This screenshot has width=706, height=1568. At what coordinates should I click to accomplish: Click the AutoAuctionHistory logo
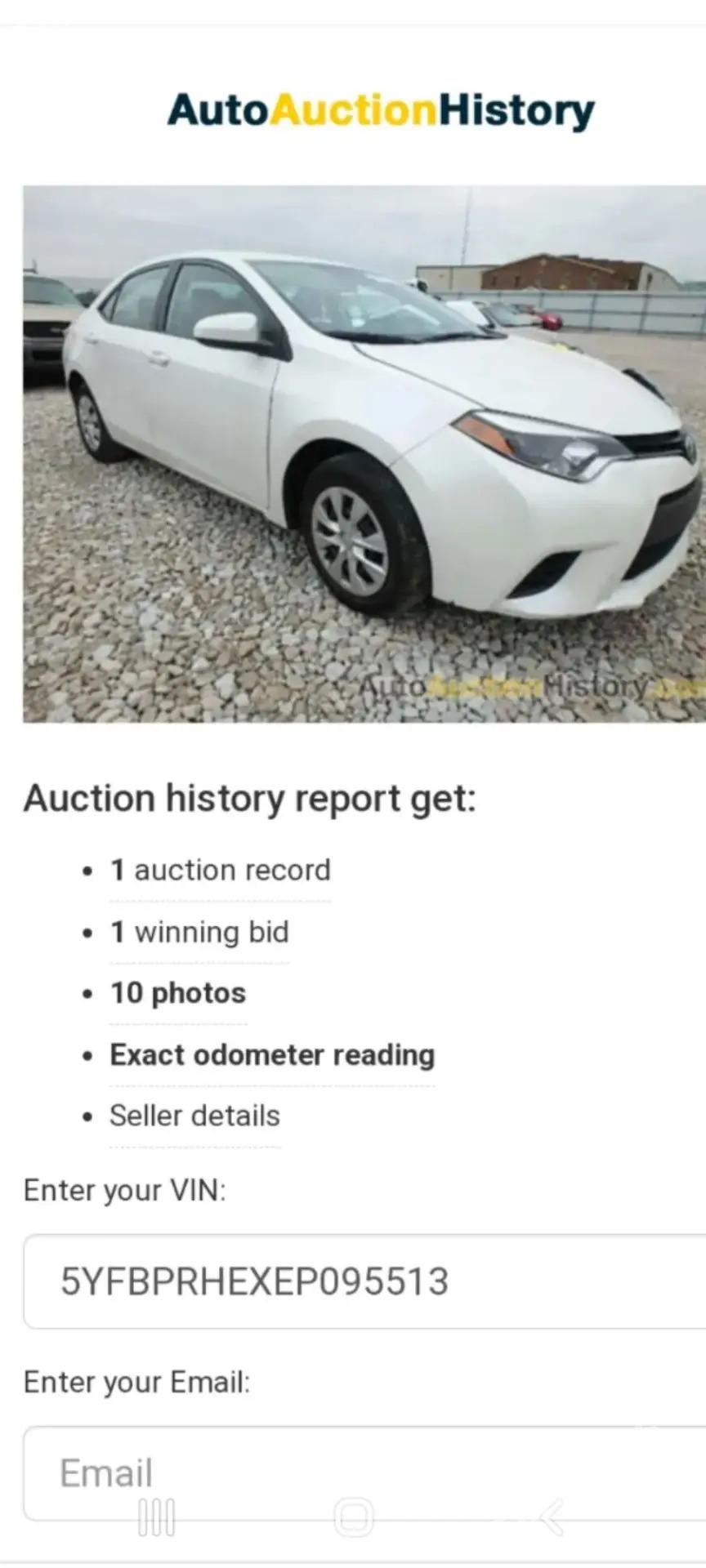tap(381, 109)
